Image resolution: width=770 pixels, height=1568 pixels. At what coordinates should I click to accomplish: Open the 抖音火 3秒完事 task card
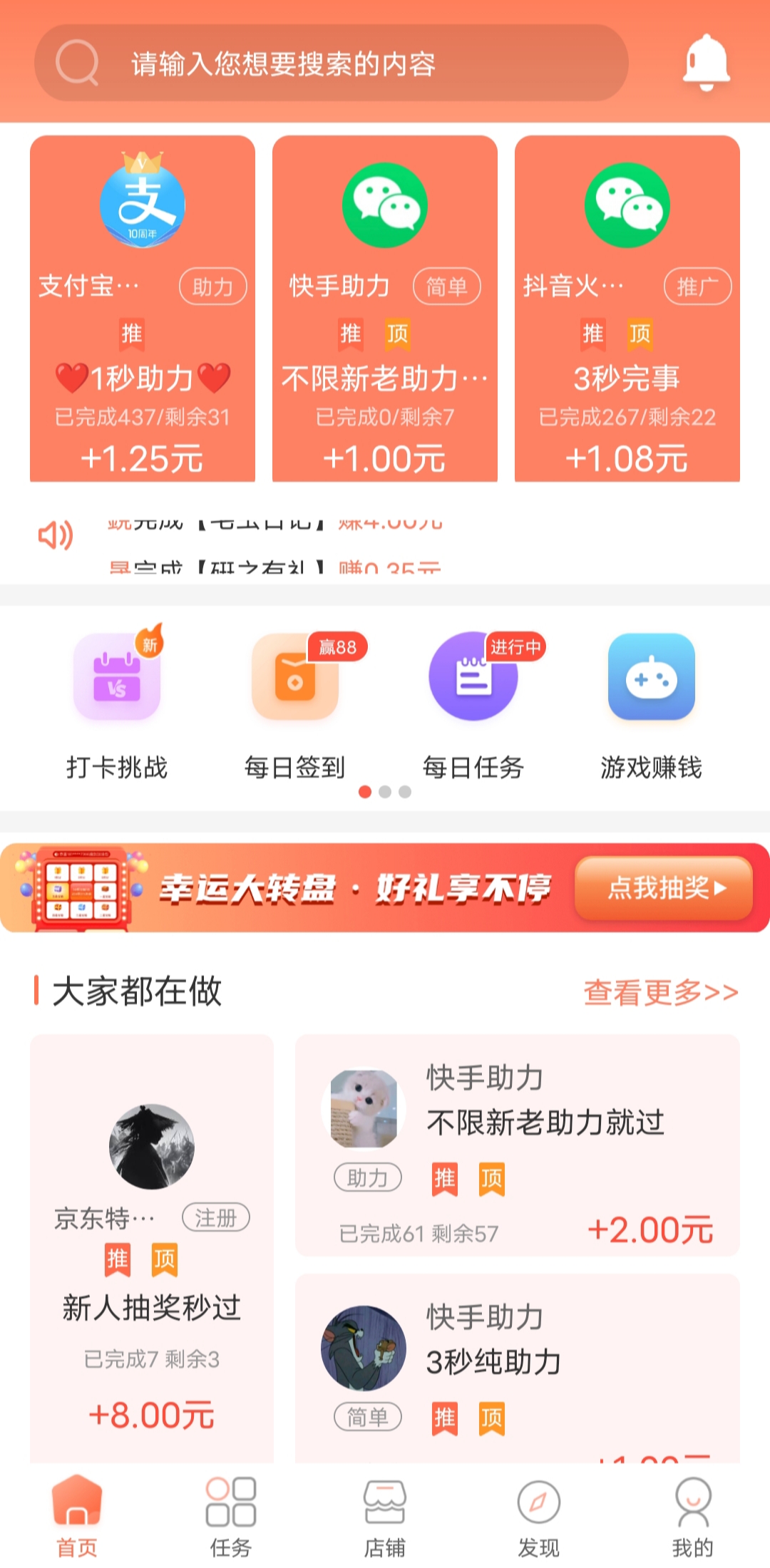(x=627, y=309)
